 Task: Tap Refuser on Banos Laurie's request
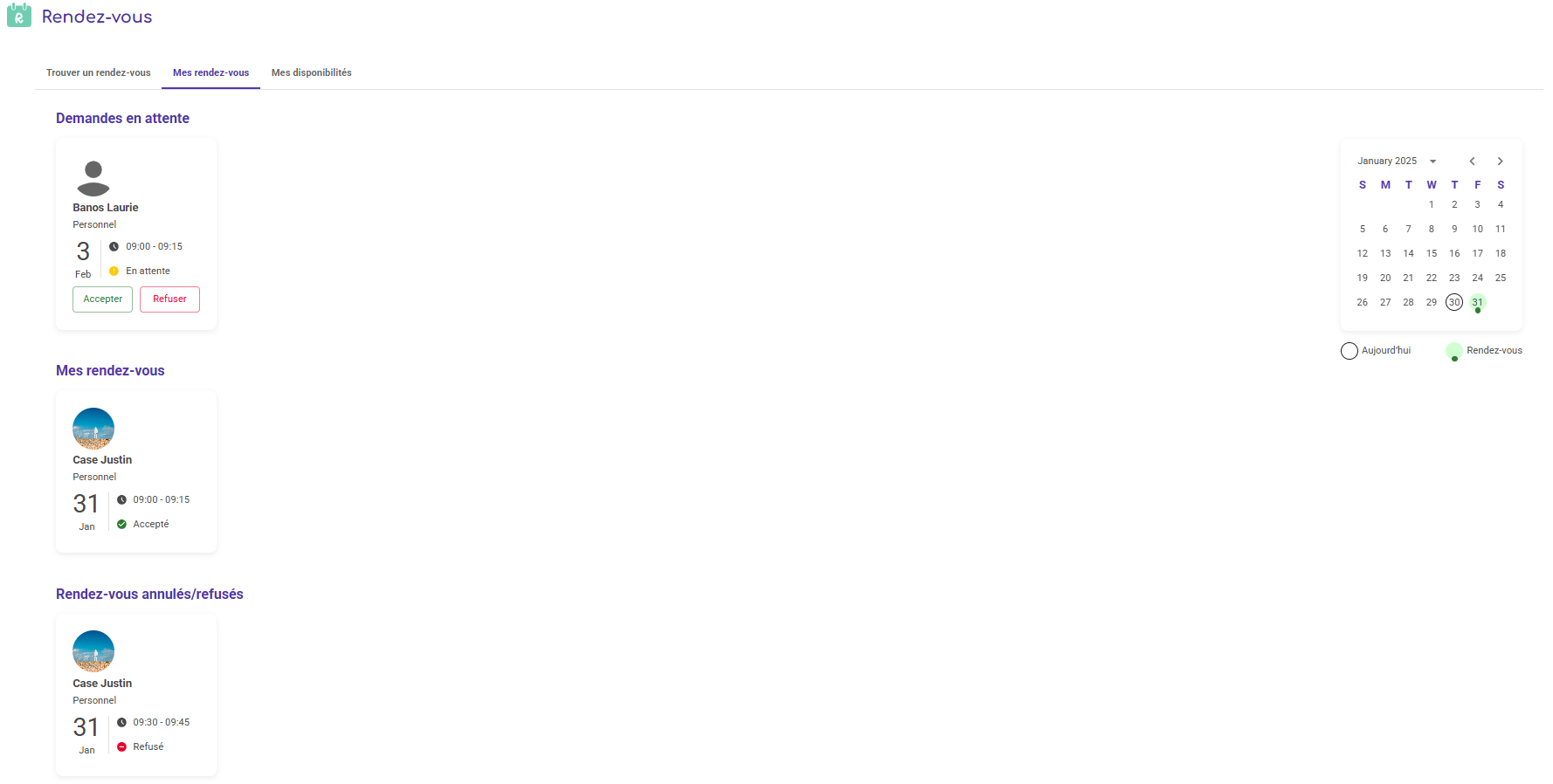[x=169, y=299]
